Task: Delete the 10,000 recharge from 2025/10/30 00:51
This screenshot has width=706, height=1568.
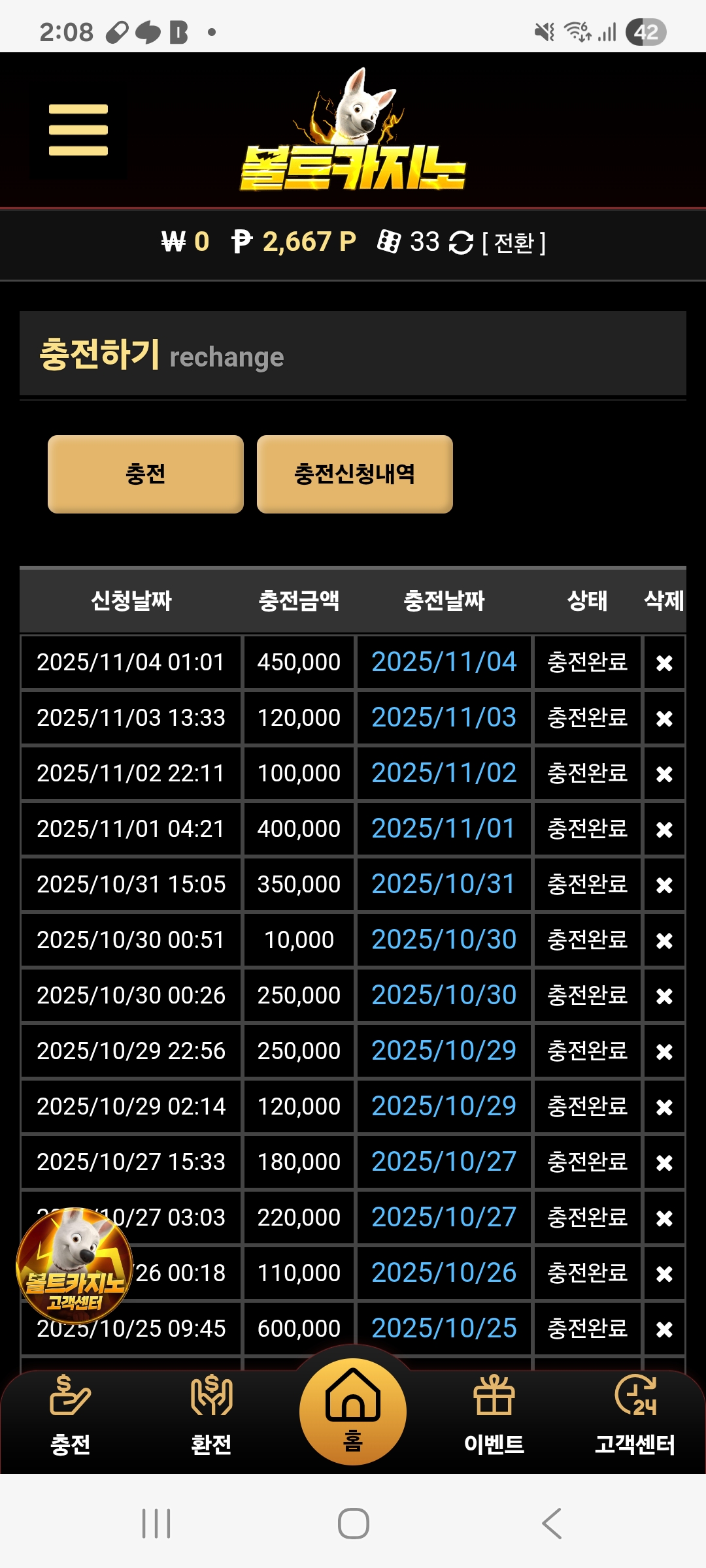Action: (664, 941)
